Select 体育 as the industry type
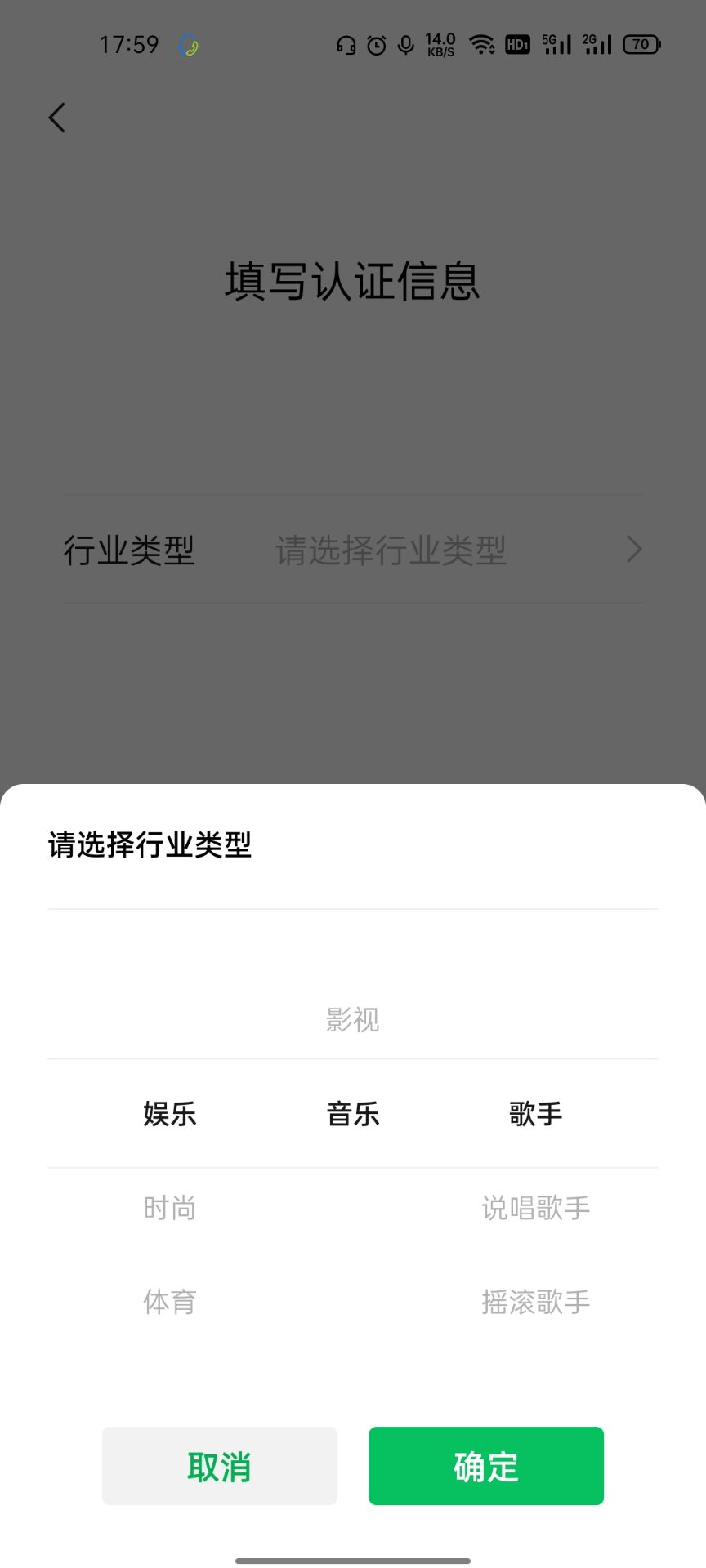The image size is (706, 1568). pos(169,1303)
